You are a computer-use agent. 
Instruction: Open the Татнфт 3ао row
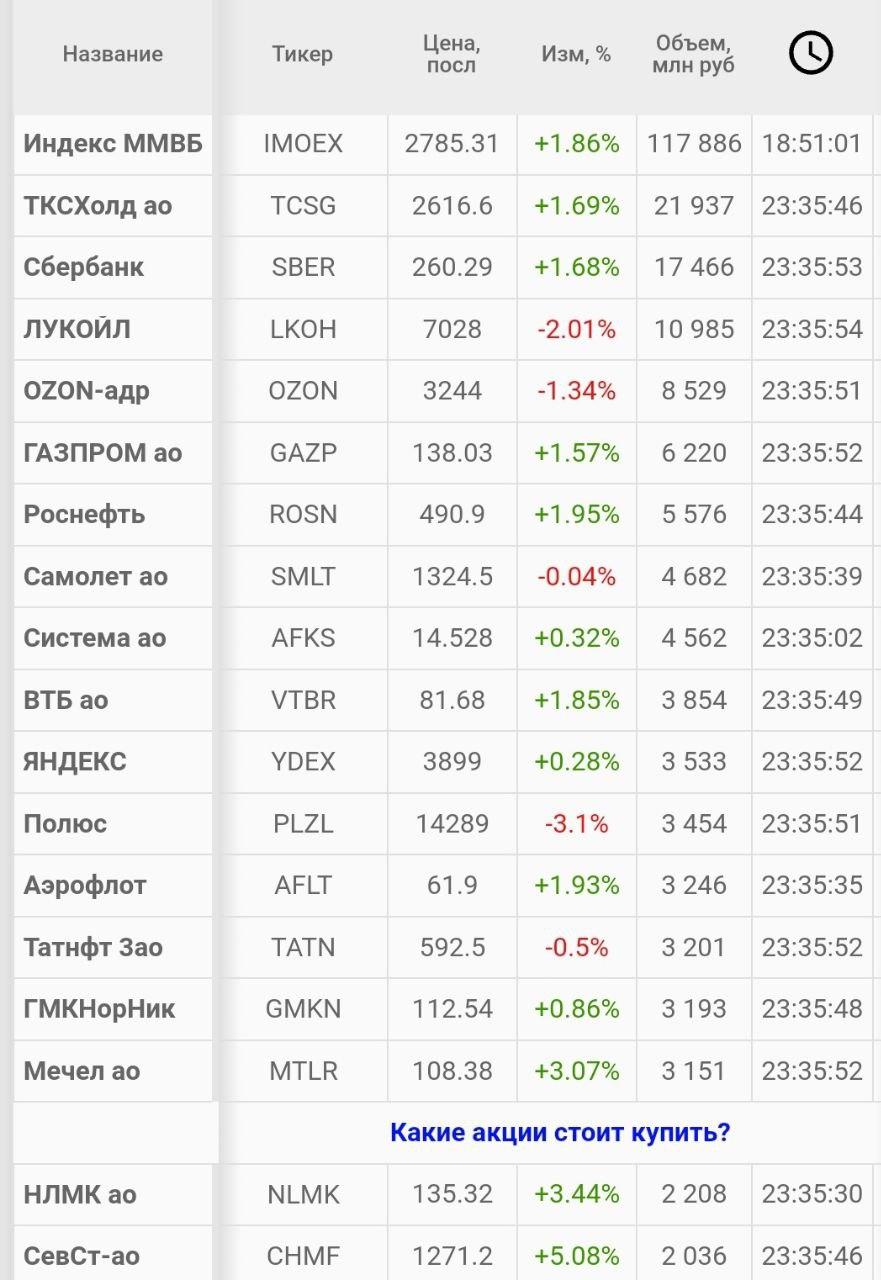coord(93,948)
